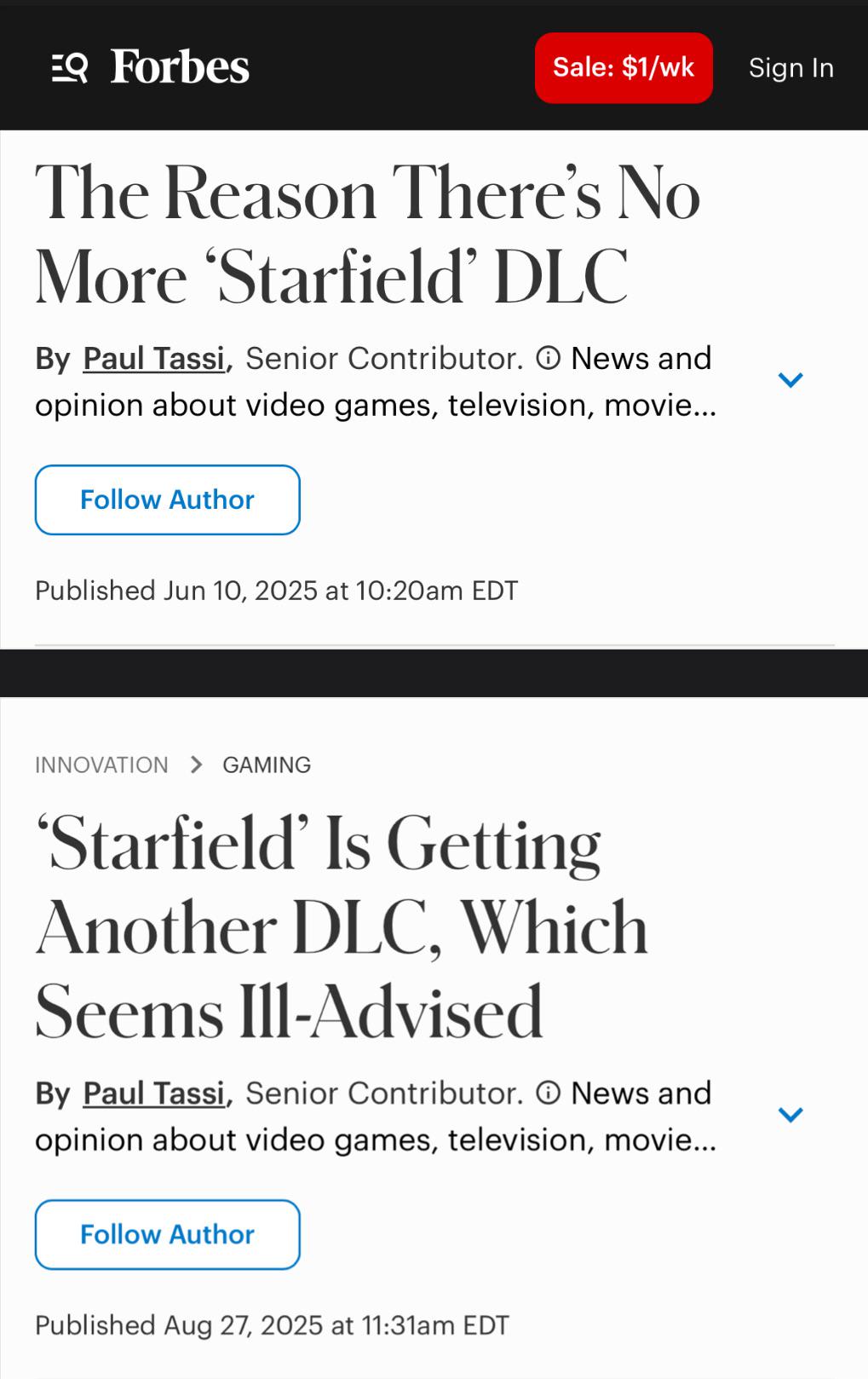
Task: Sign In to Forbes
Action: coord(790,68)
